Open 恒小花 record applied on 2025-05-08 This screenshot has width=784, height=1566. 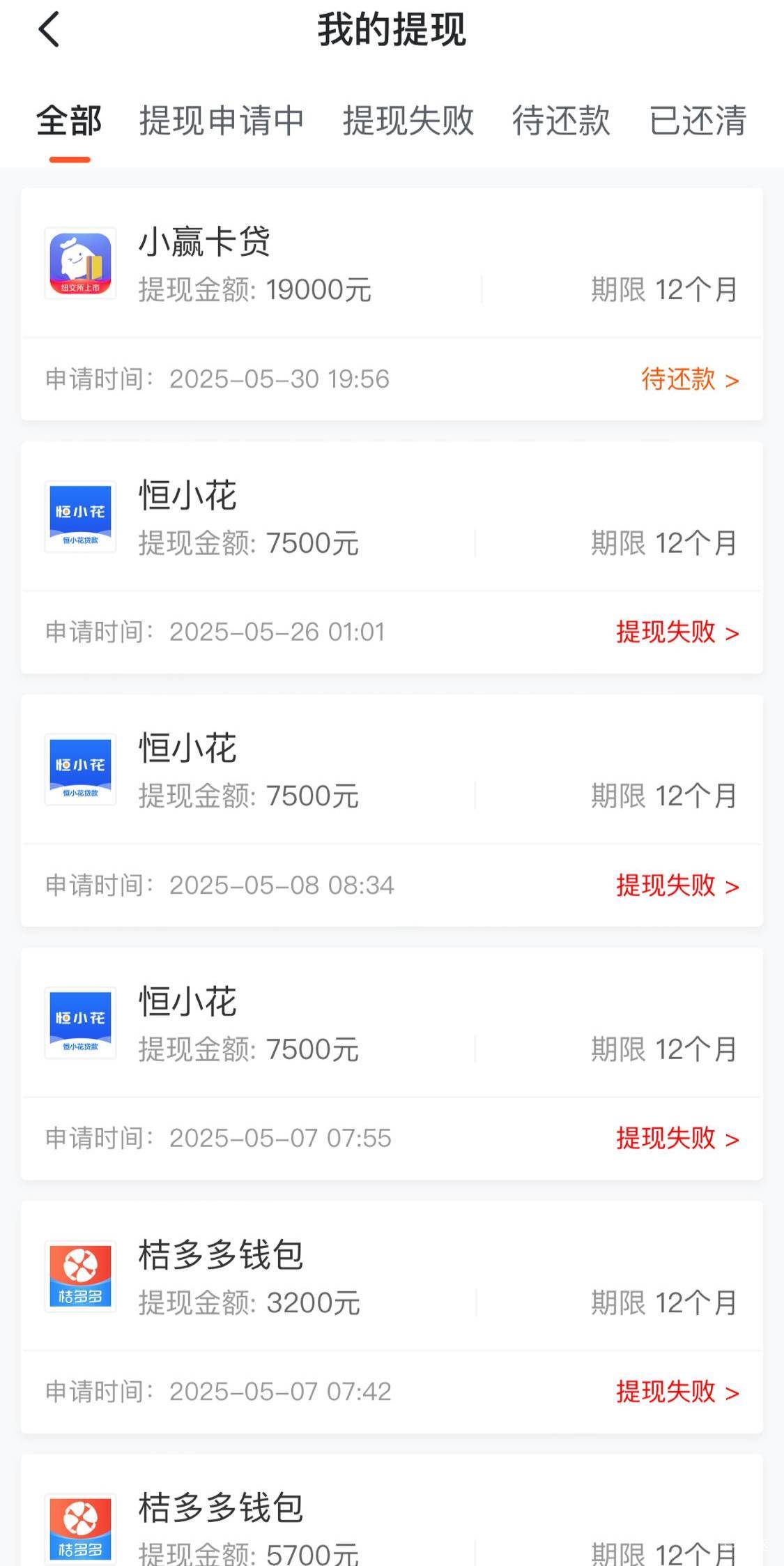pyautogui.click(x=392, y=810)
